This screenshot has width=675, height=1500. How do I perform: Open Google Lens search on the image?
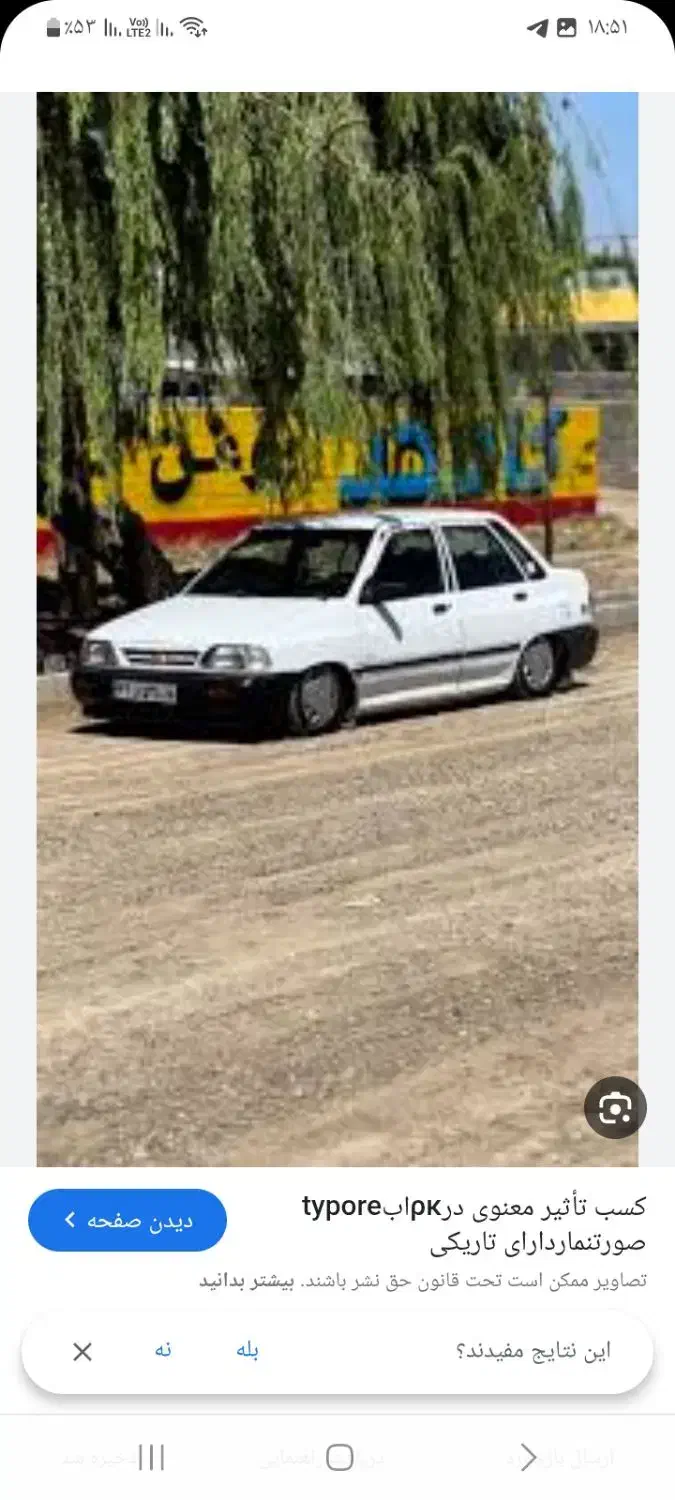615,1107
